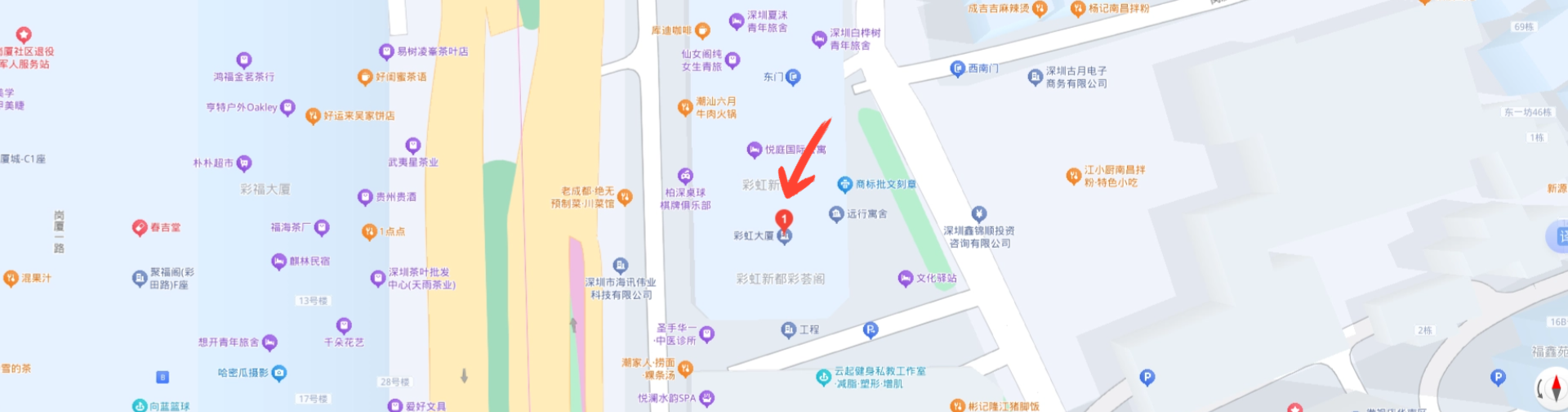Select the red pin numbered 1
The width and height of the screenshot is (1568, 412).
[783, 219]
